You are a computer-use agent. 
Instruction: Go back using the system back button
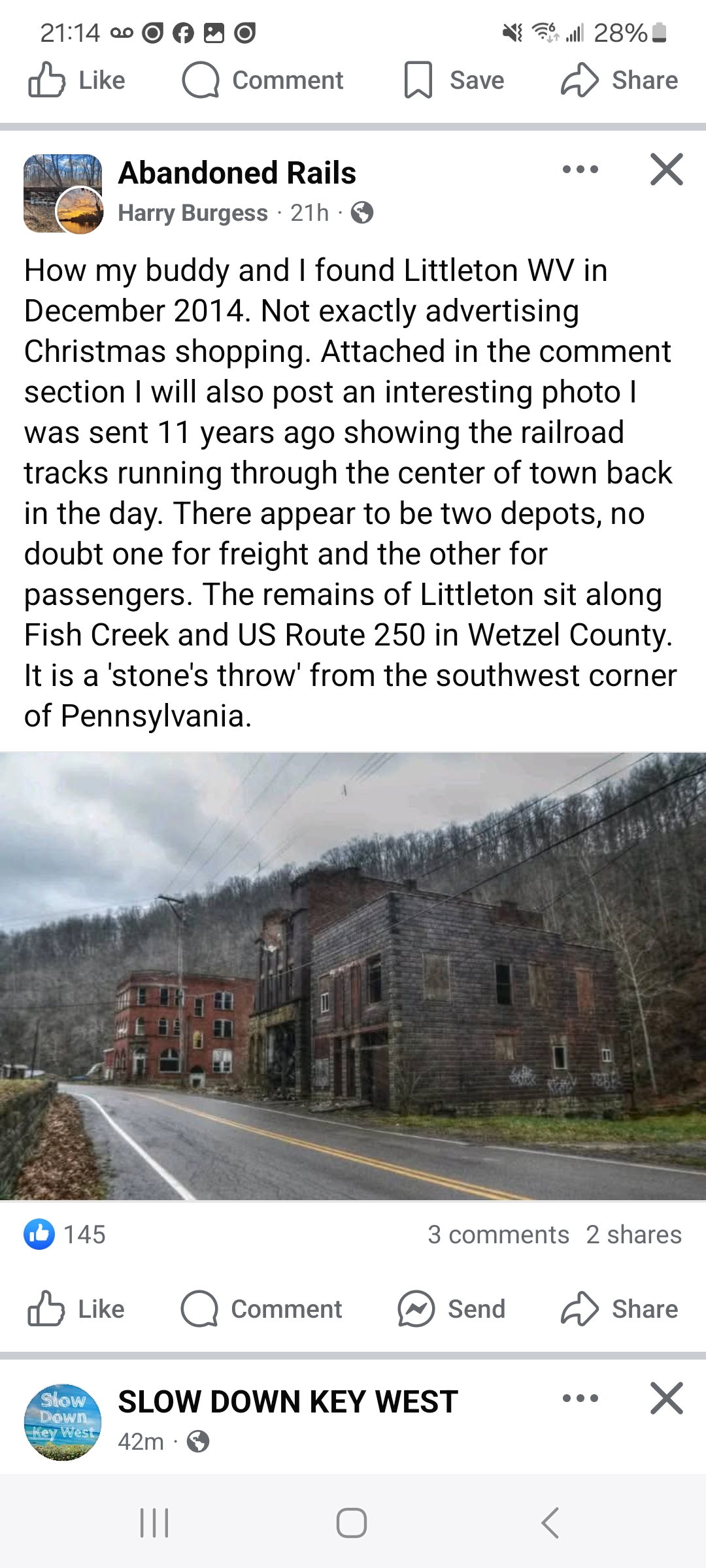coord(550,1524)
